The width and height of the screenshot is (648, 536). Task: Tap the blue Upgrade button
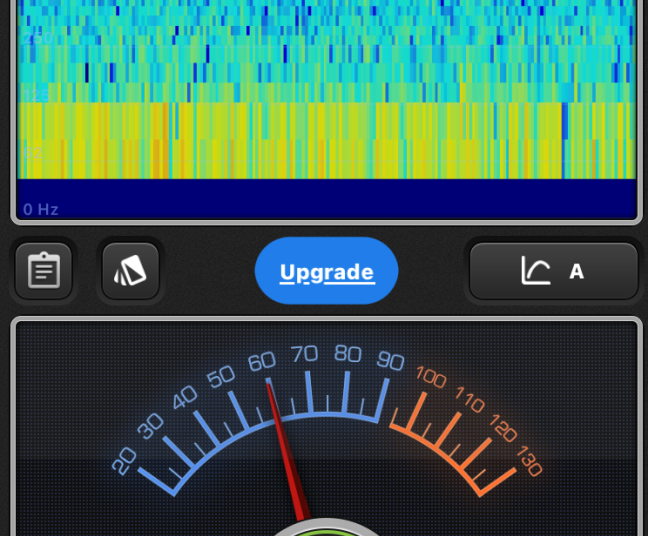(x=327, y=271)
